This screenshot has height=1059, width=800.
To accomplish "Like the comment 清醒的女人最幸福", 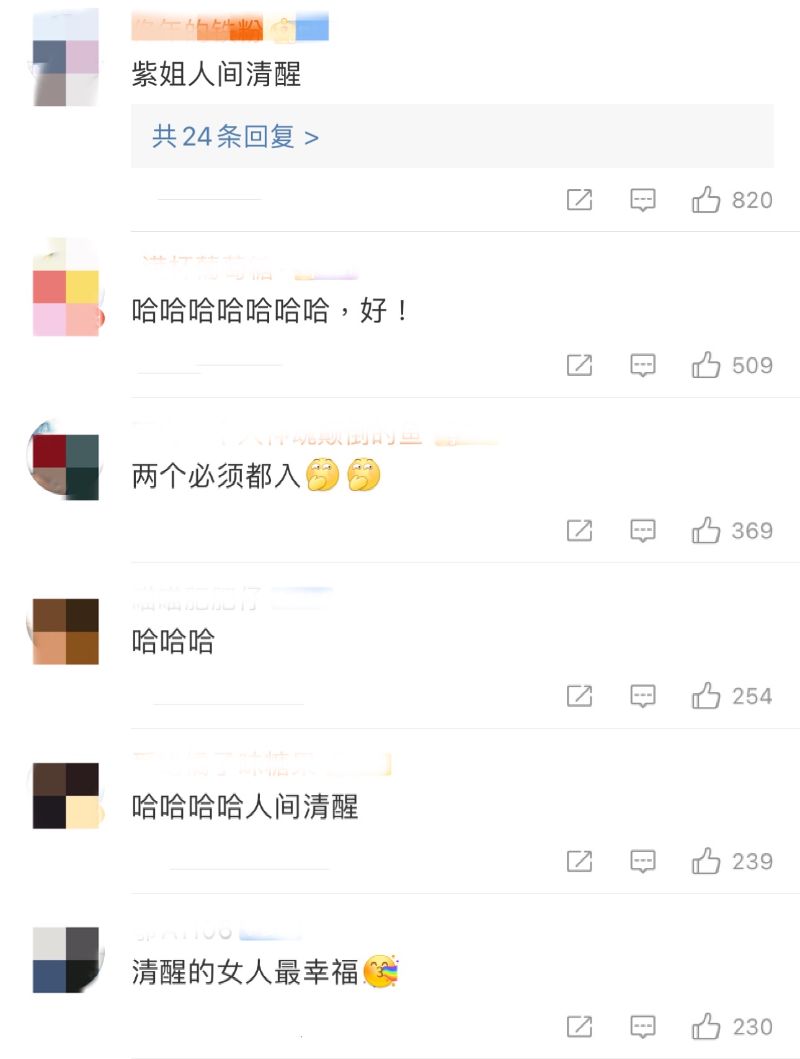I will 706,1026.
